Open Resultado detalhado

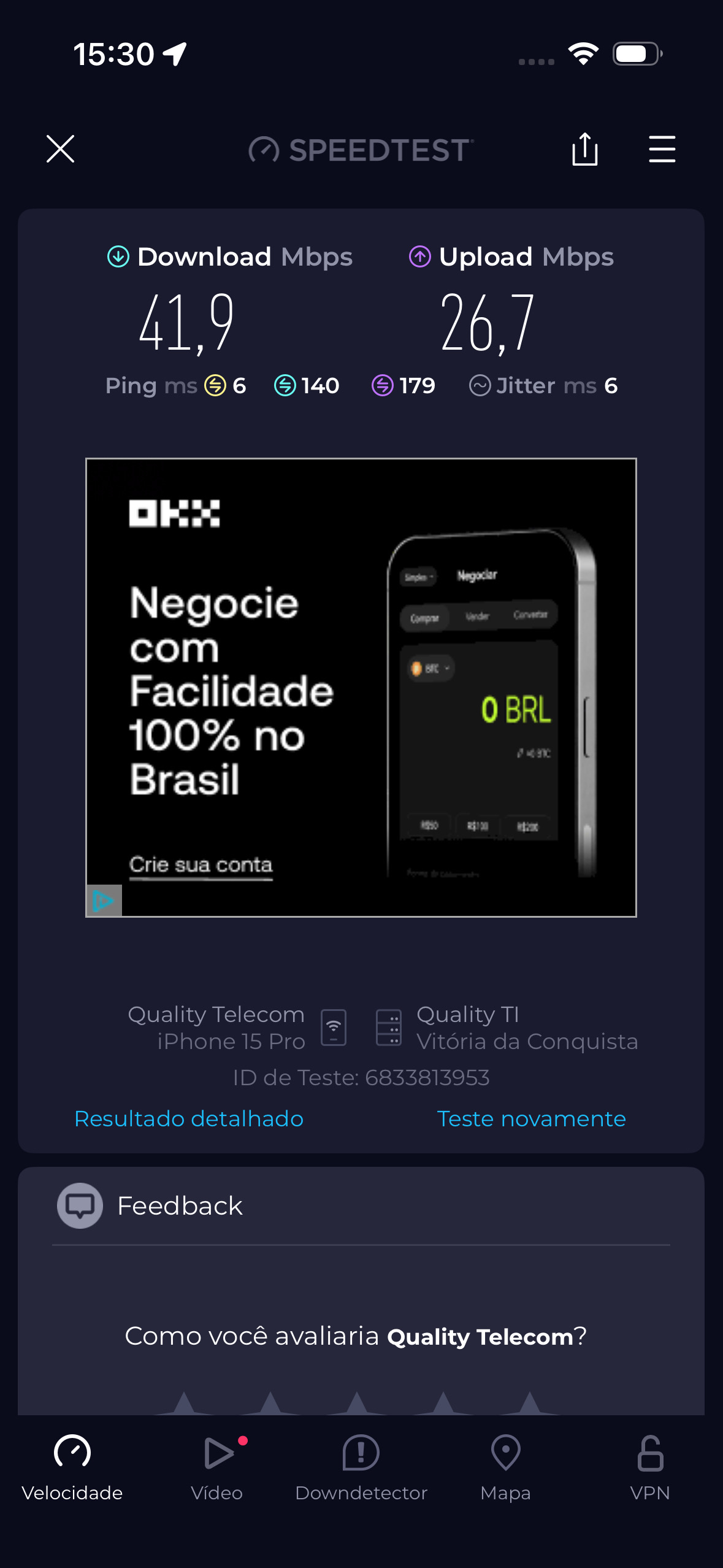(189, 1118)
